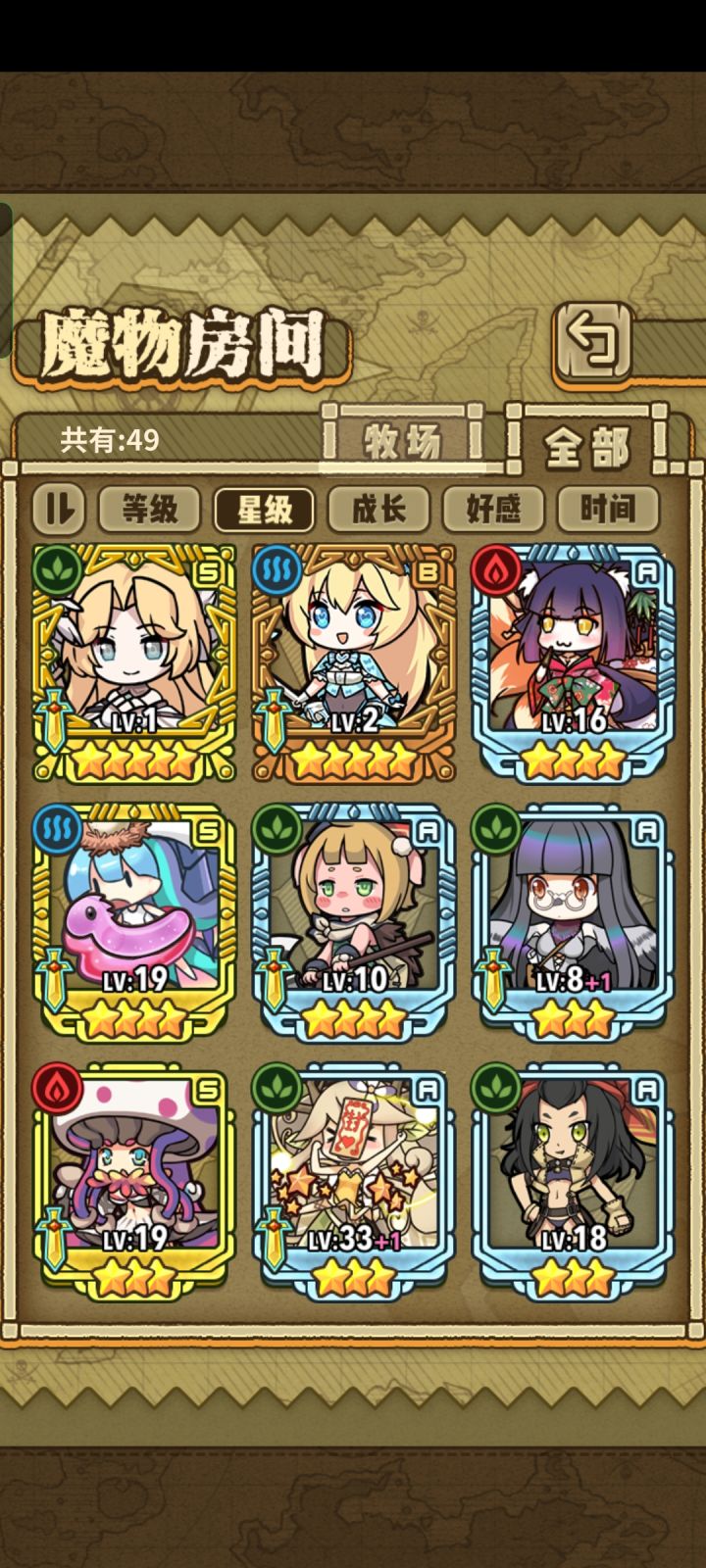Switch to the 全部 tab

click(x=588, y=441)
